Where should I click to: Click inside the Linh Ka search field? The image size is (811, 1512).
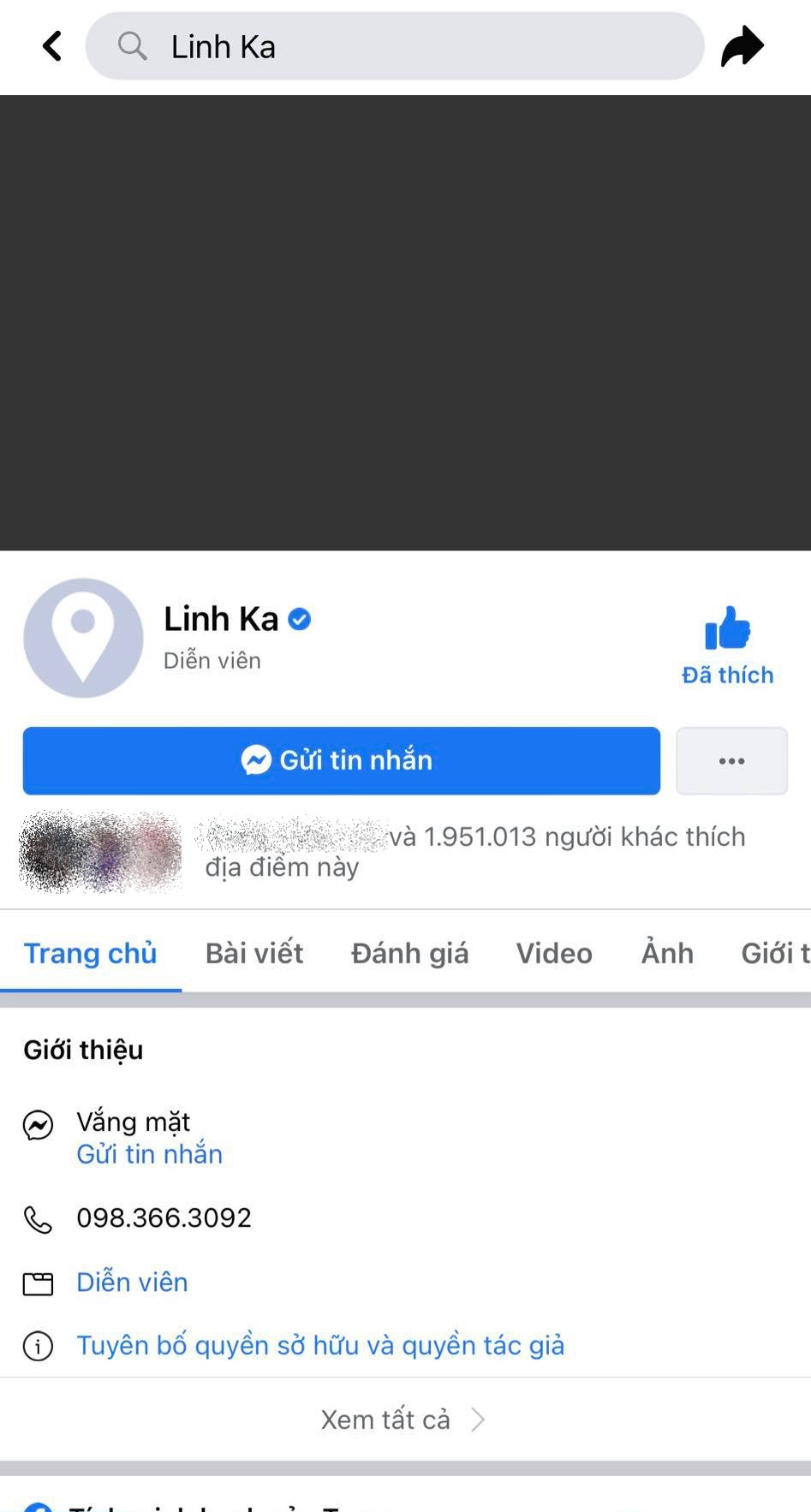[392, 46]
